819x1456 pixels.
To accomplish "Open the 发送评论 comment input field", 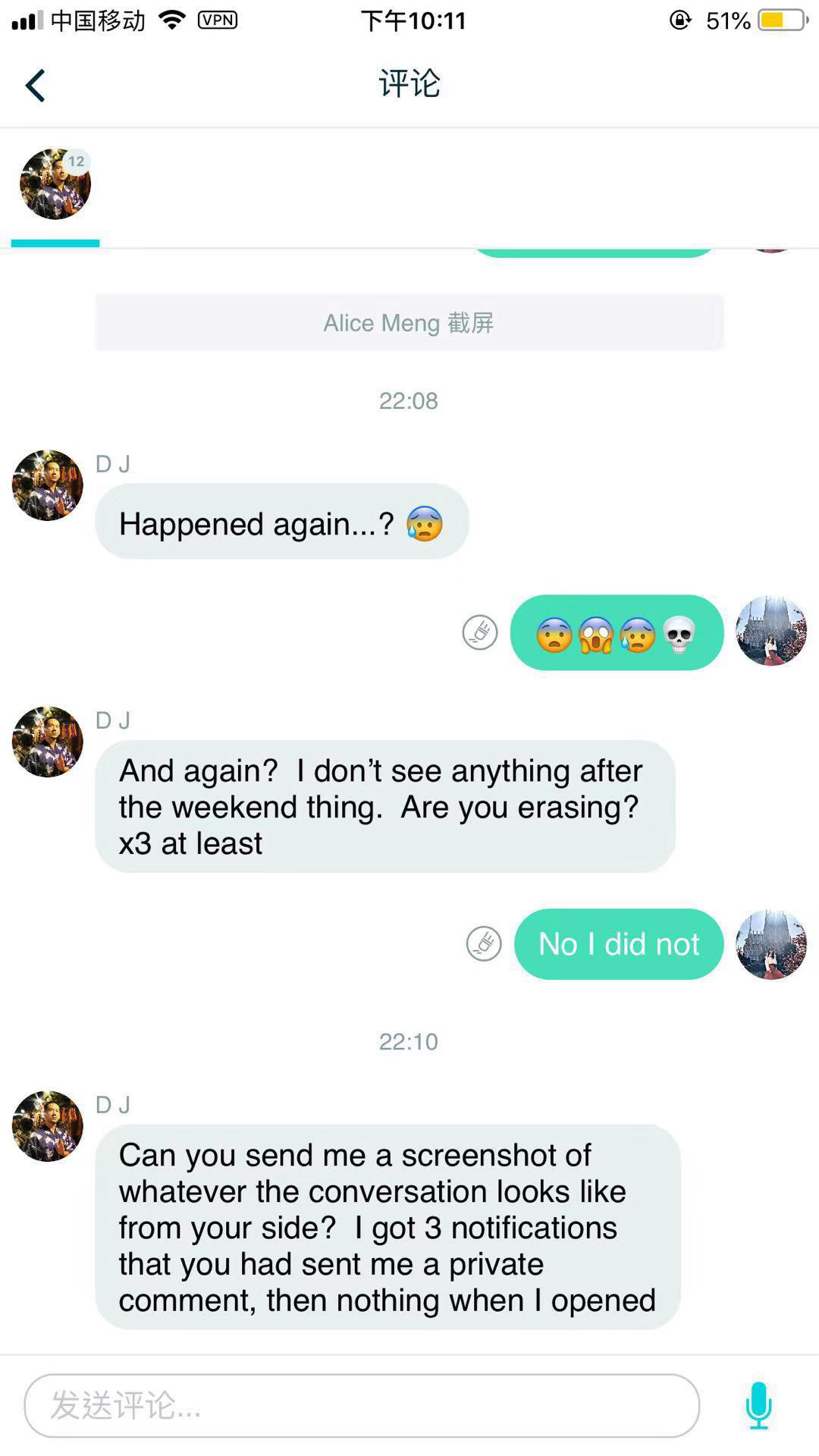I will pos(361,1405).
